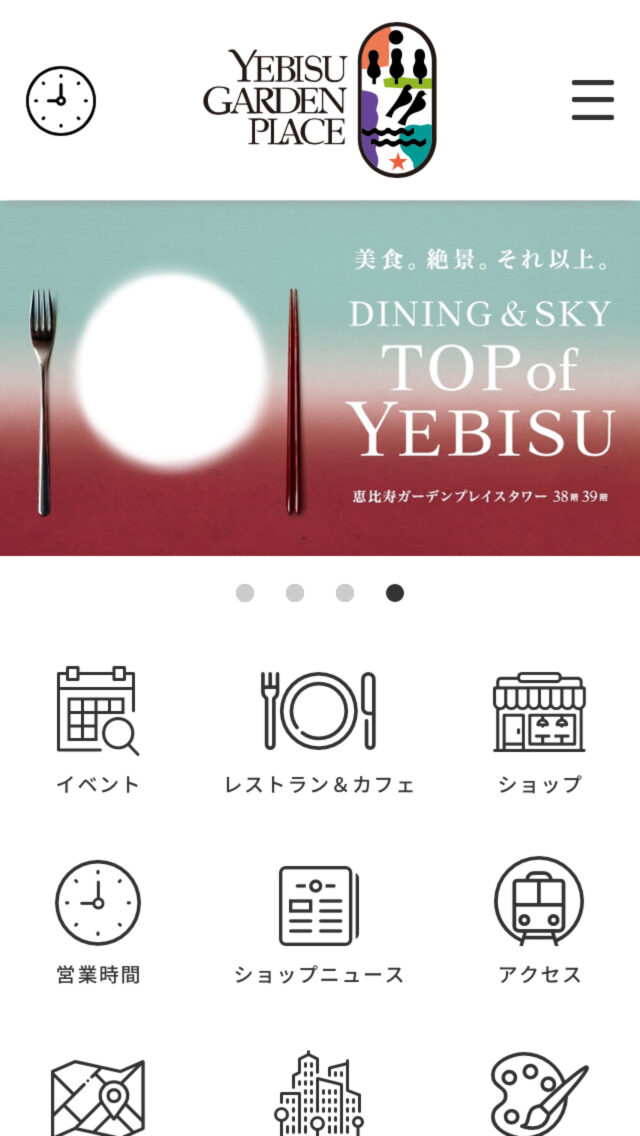
Task: Jump to the third carousel slide
Action: [345, 593]
